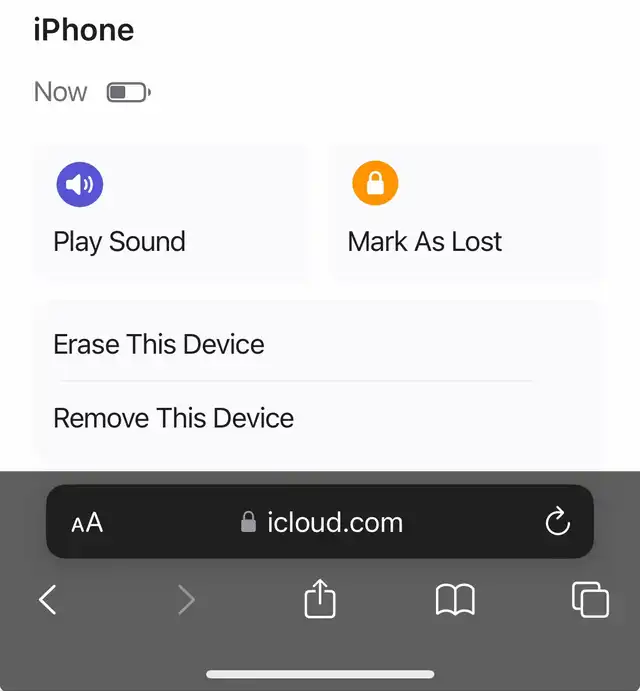Open the AA reader and text options

pos(87,522)
